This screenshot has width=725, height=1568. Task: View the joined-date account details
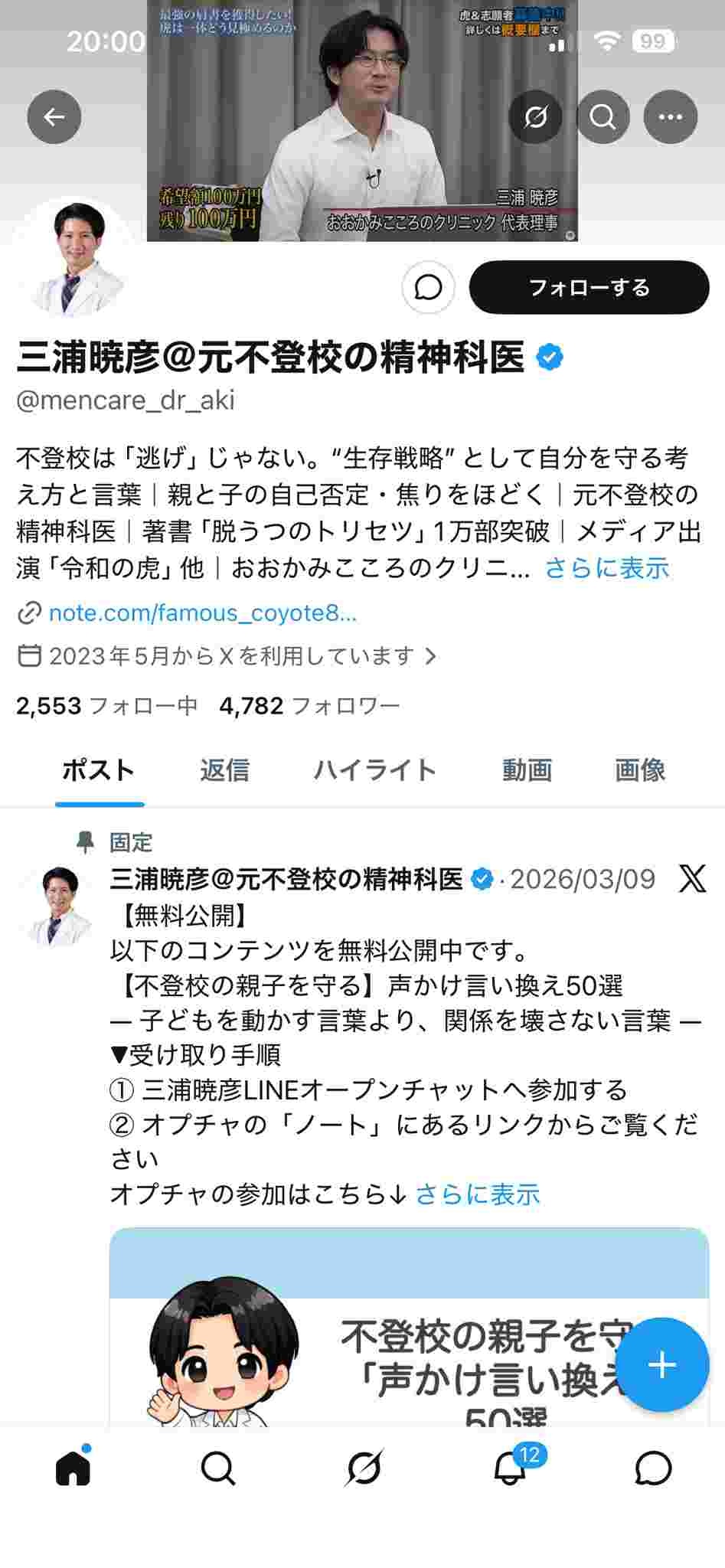coord(230,656)
